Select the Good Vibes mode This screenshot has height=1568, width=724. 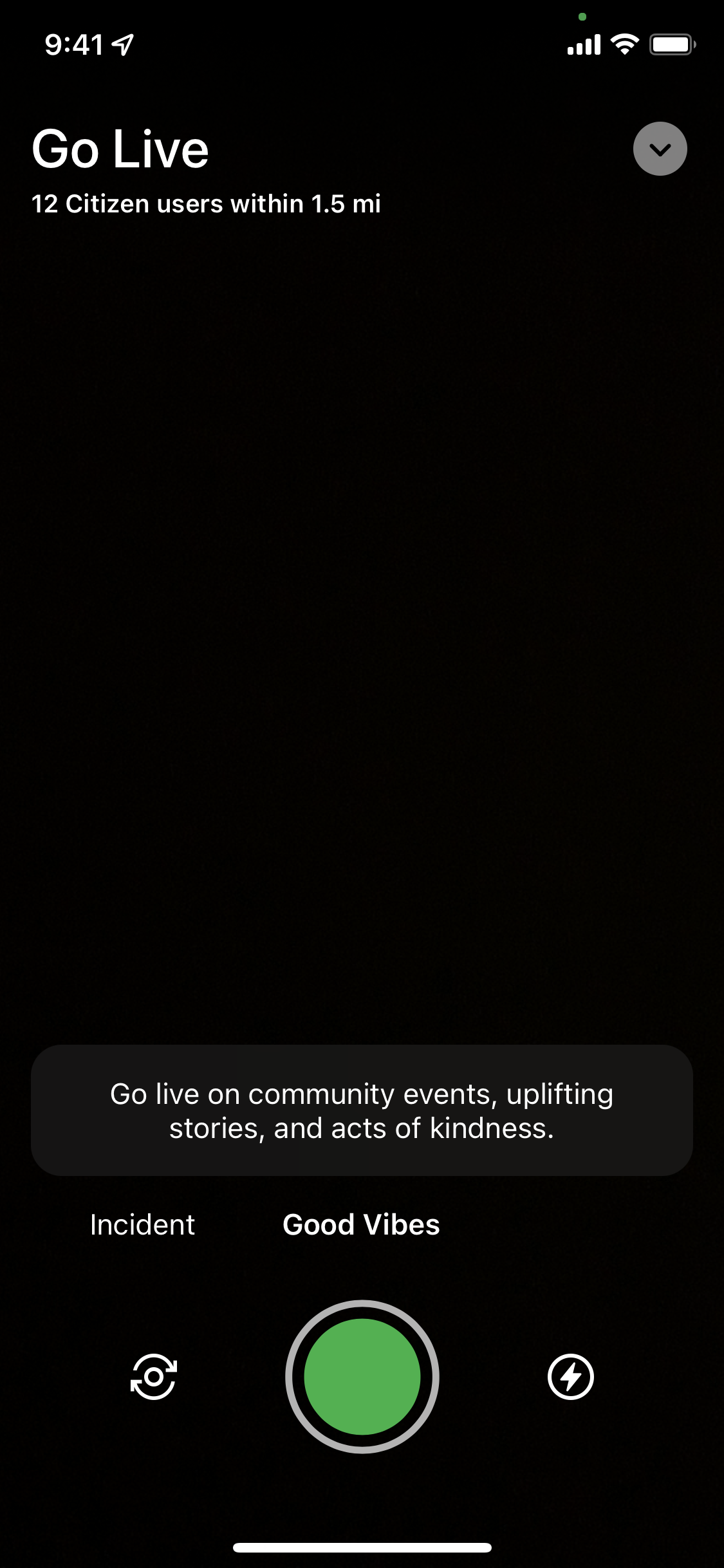point(361,1225)
